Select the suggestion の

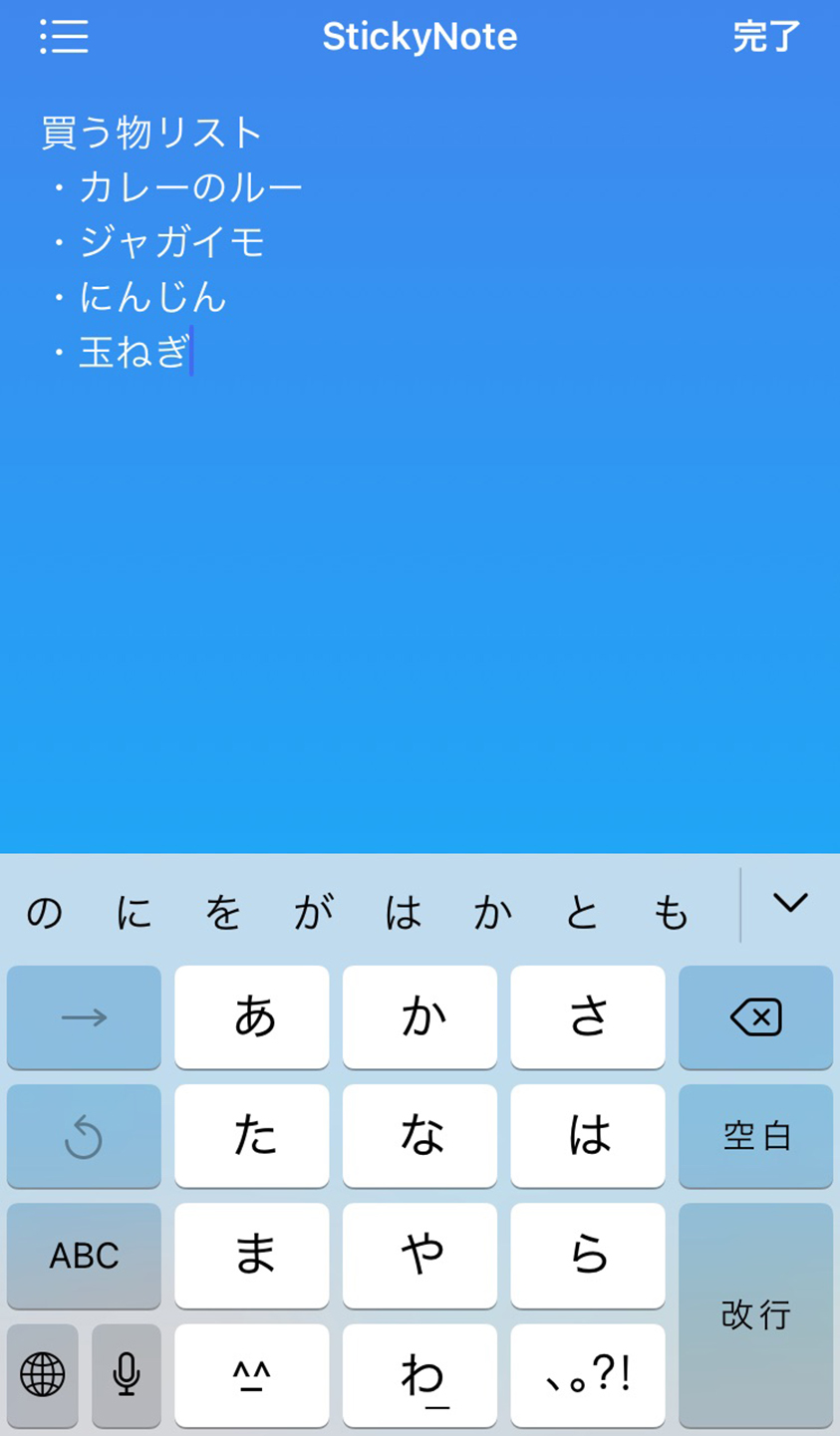(x=44, y=912)
